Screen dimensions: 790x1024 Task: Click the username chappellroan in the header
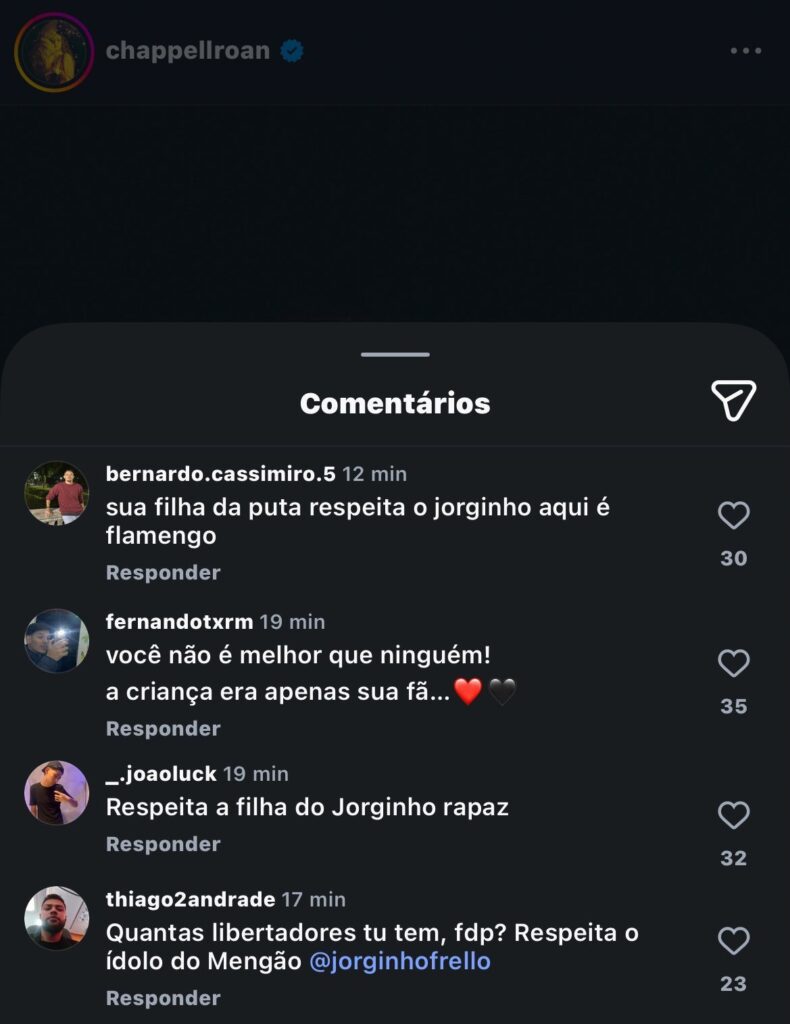pos(190,50)
